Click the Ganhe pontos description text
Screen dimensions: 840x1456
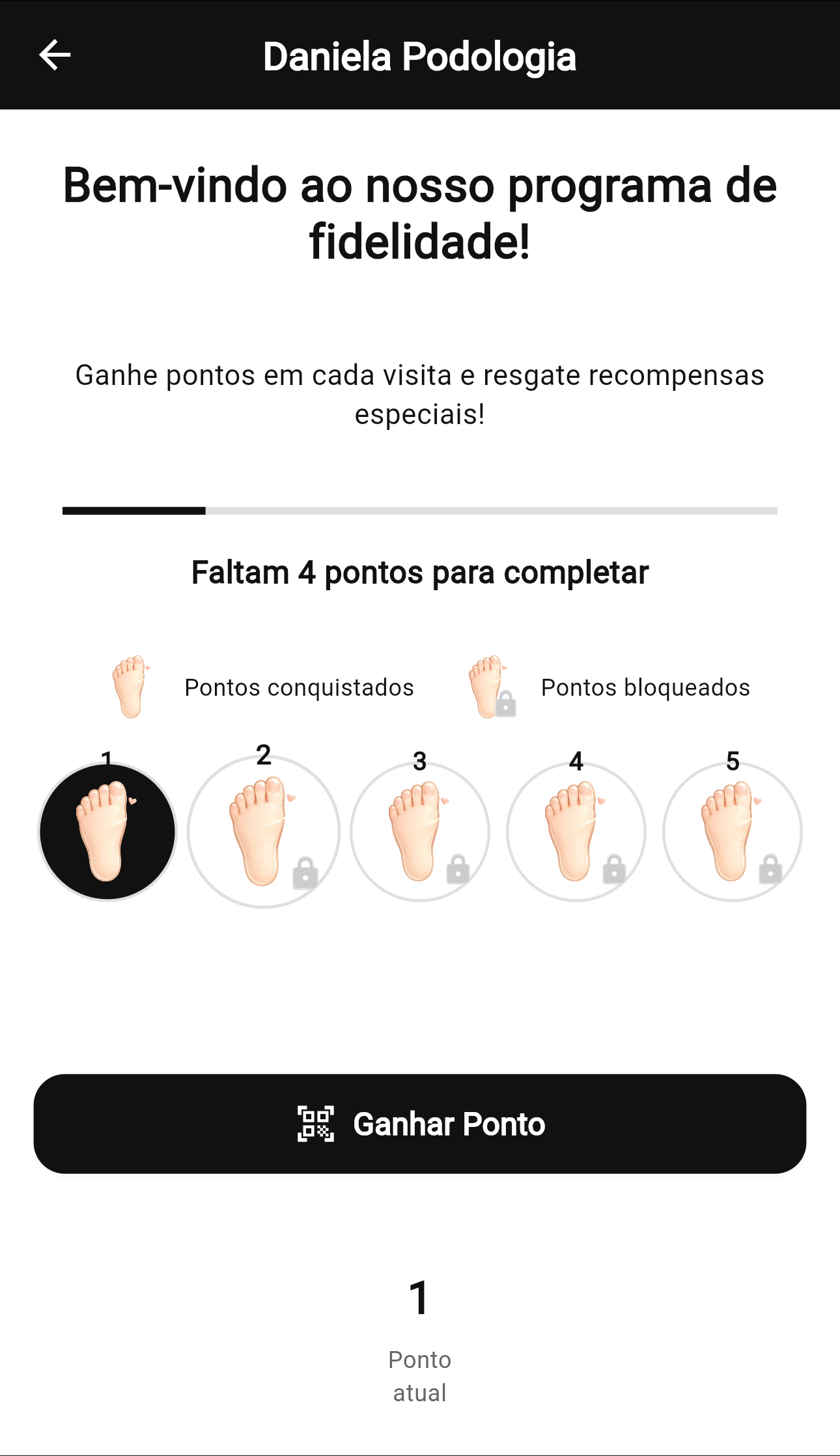tap(420, 394)
